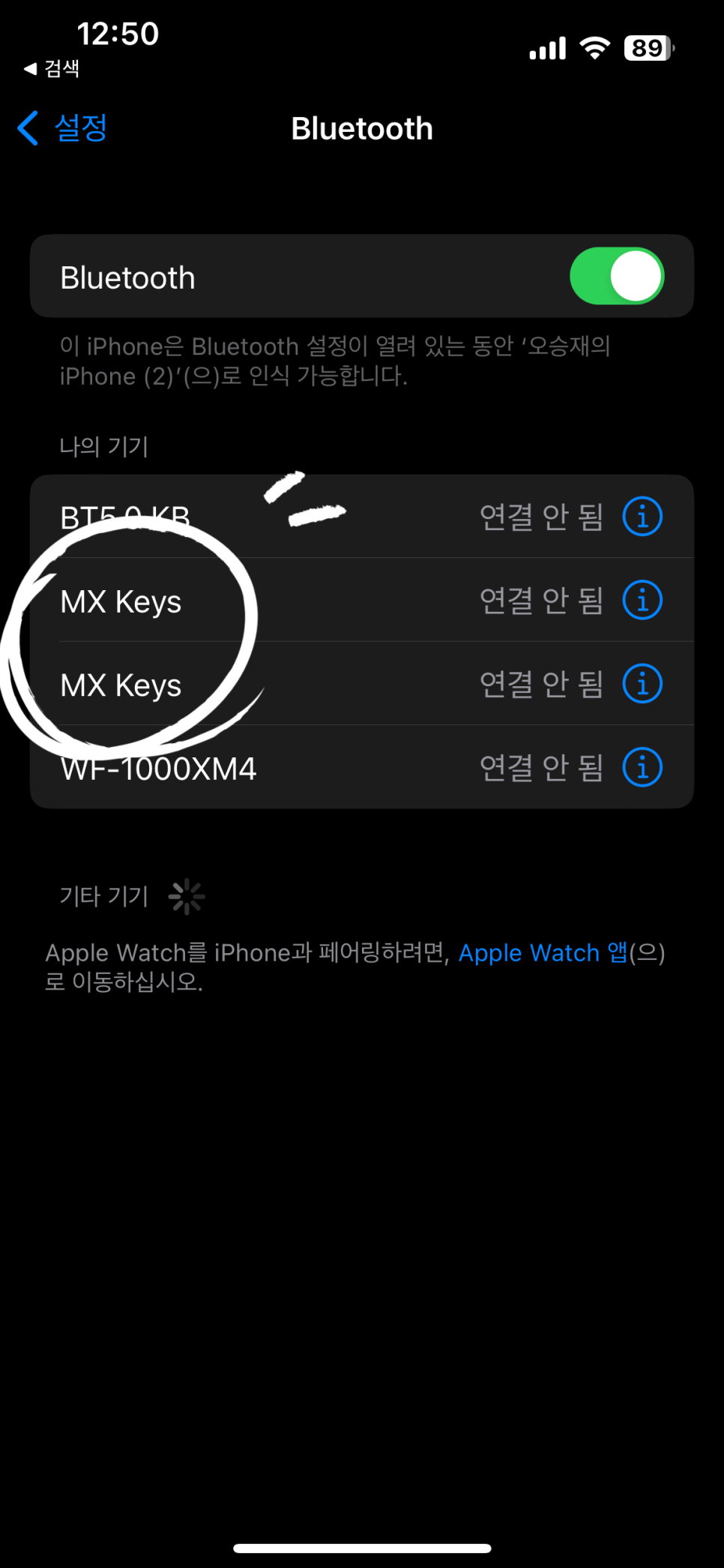This screenshot has height=1568, width=724.
Task: Go back to 설정
Action: click(64, 127)
